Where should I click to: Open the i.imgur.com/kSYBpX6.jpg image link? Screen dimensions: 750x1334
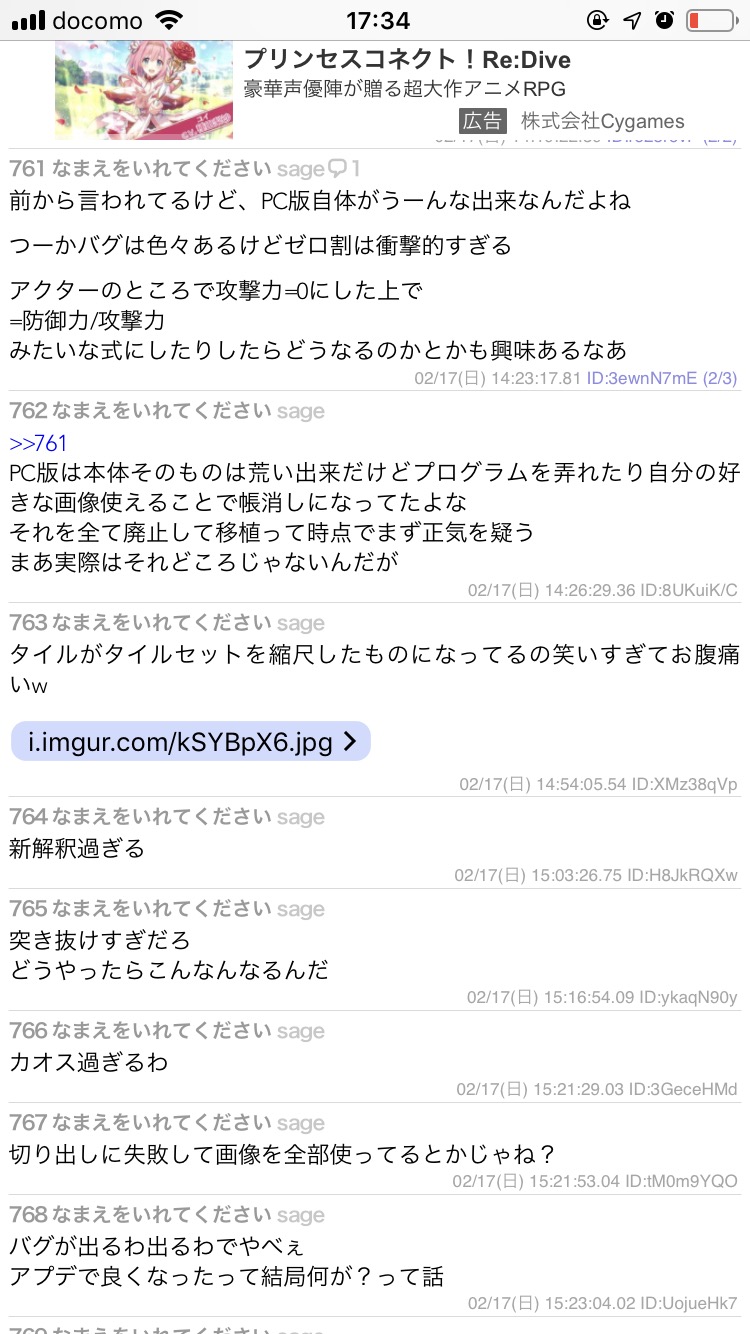tap(191, 741)
